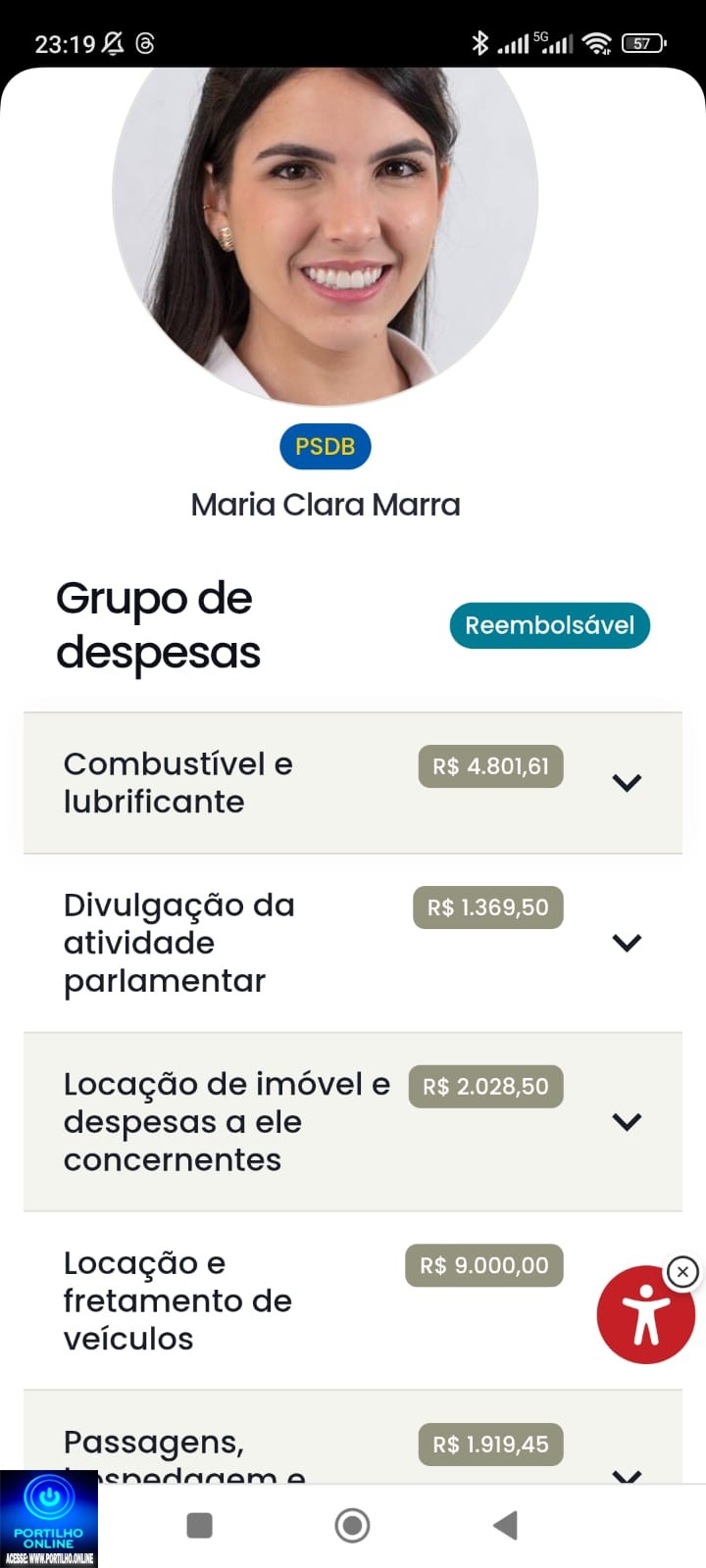Expand Divulgação da atividade parlamentar expenses
The height and width of the screenshot is (1568, 706).
353,943
